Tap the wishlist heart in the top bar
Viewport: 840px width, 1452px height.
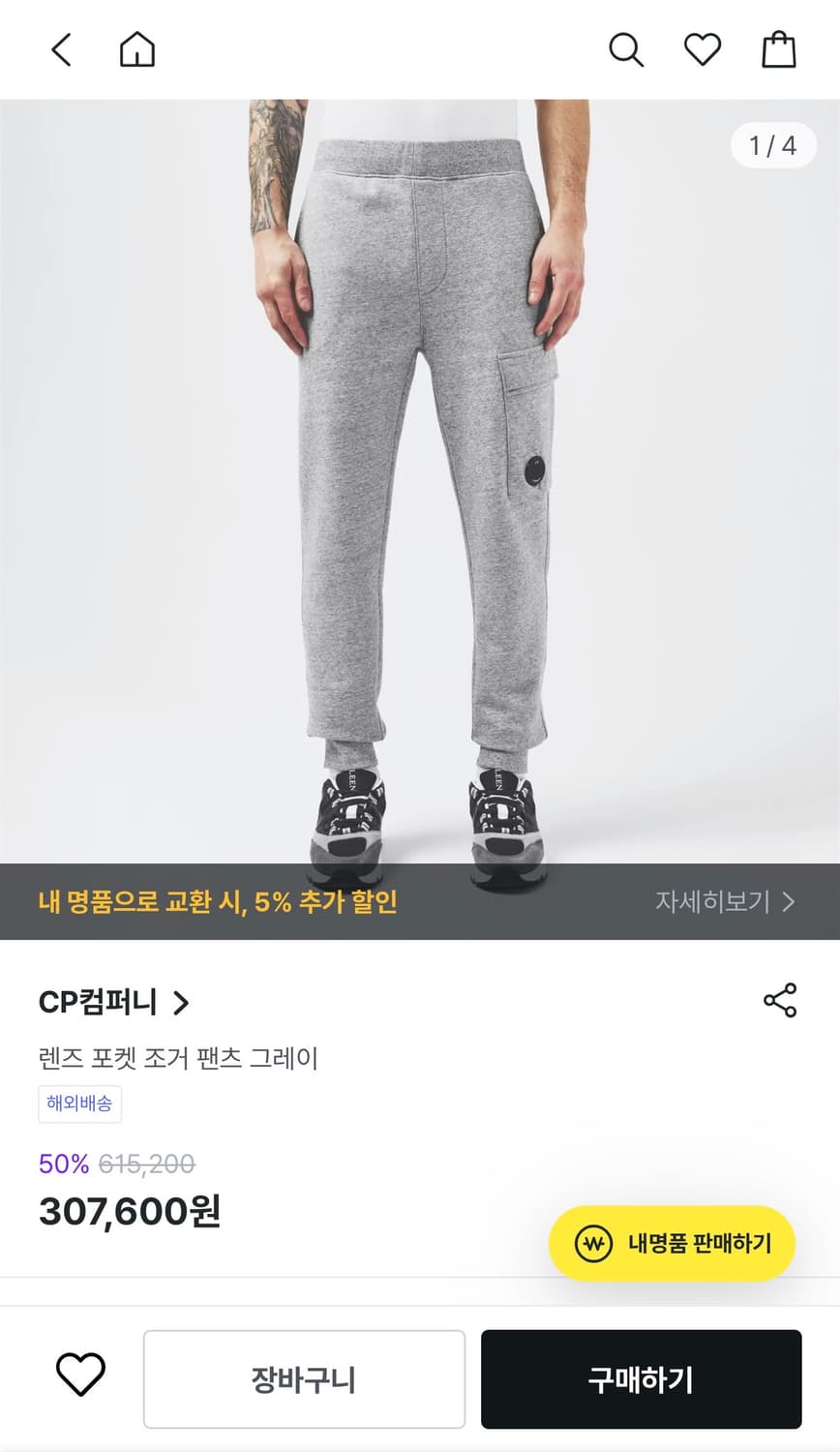703,49
